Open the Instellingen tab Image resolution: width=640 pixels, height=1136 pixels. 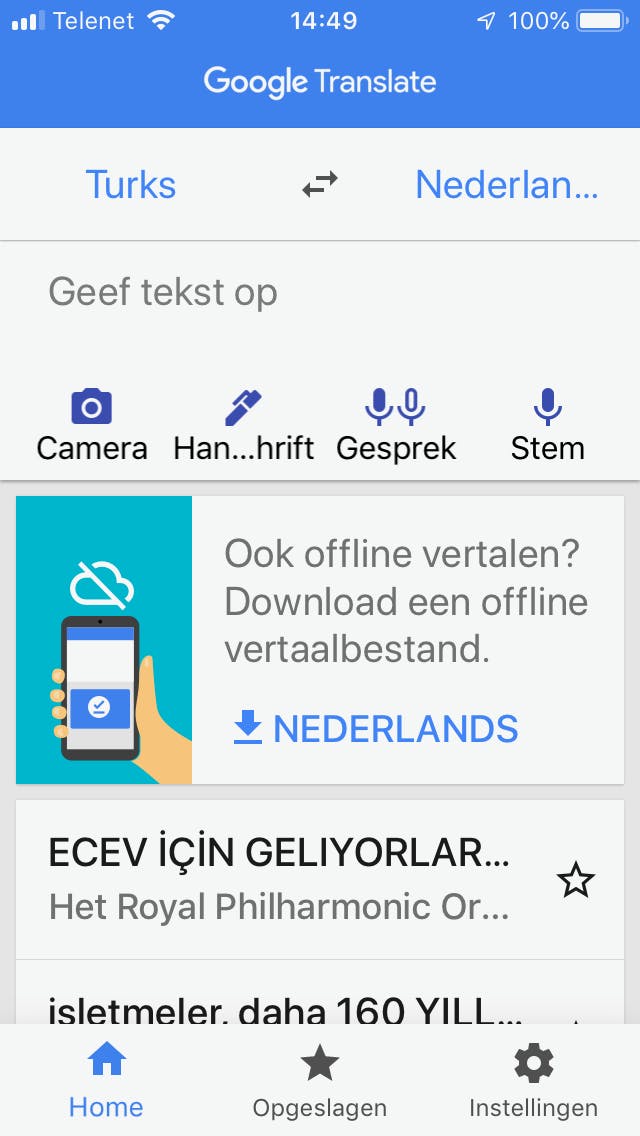[533, 1080]
